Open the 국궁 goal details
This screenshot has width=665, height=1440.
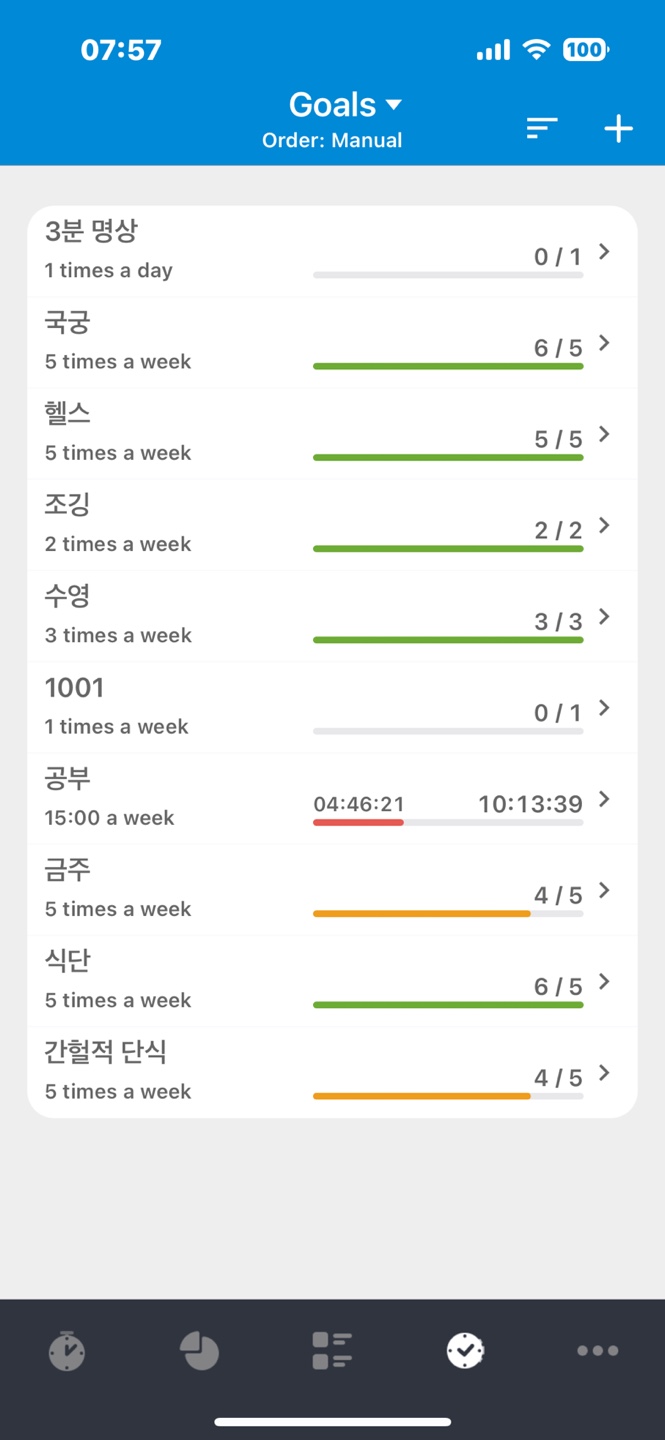pos(332,342)
